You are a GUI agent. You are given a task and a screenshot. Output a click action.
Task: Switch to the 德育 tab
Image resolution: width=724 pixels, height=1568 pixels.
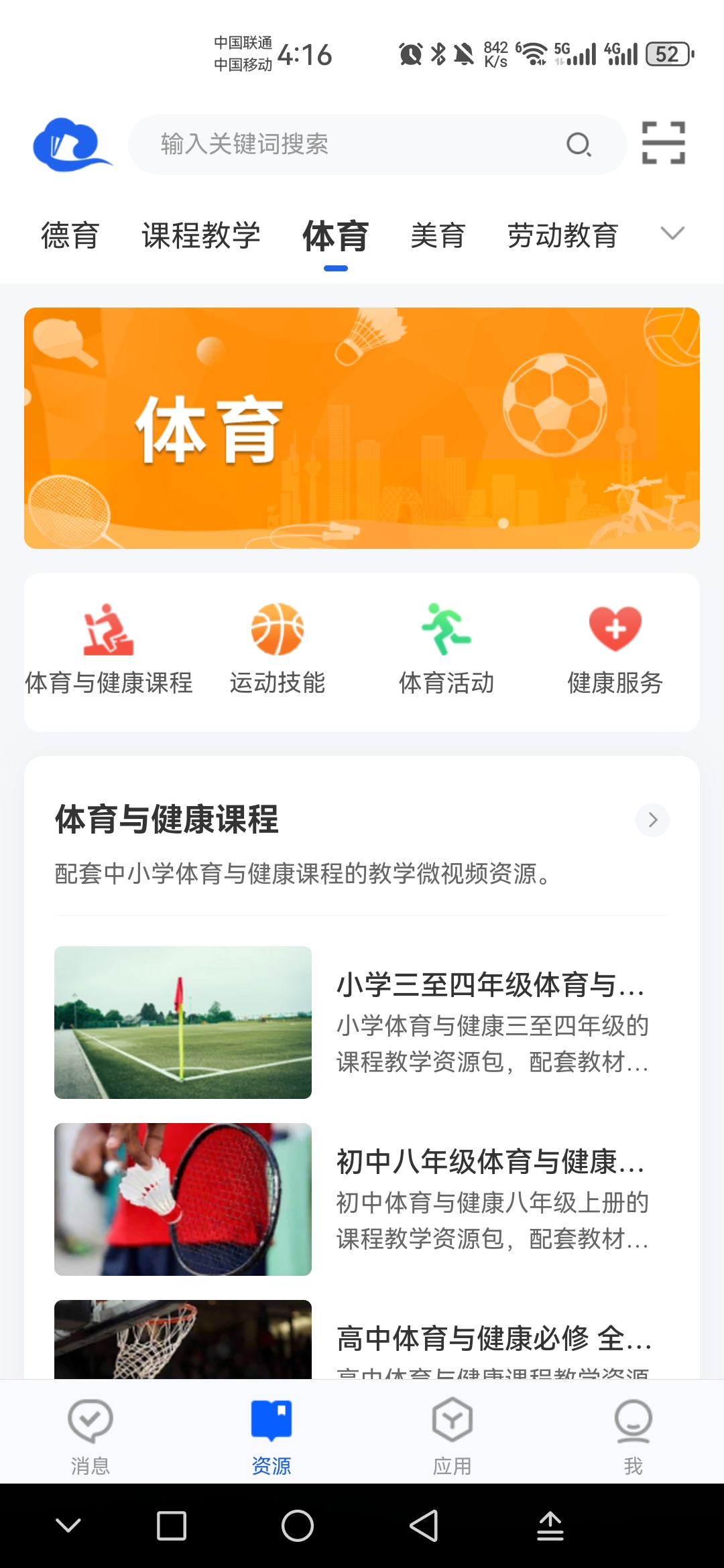tap(70, 236)
